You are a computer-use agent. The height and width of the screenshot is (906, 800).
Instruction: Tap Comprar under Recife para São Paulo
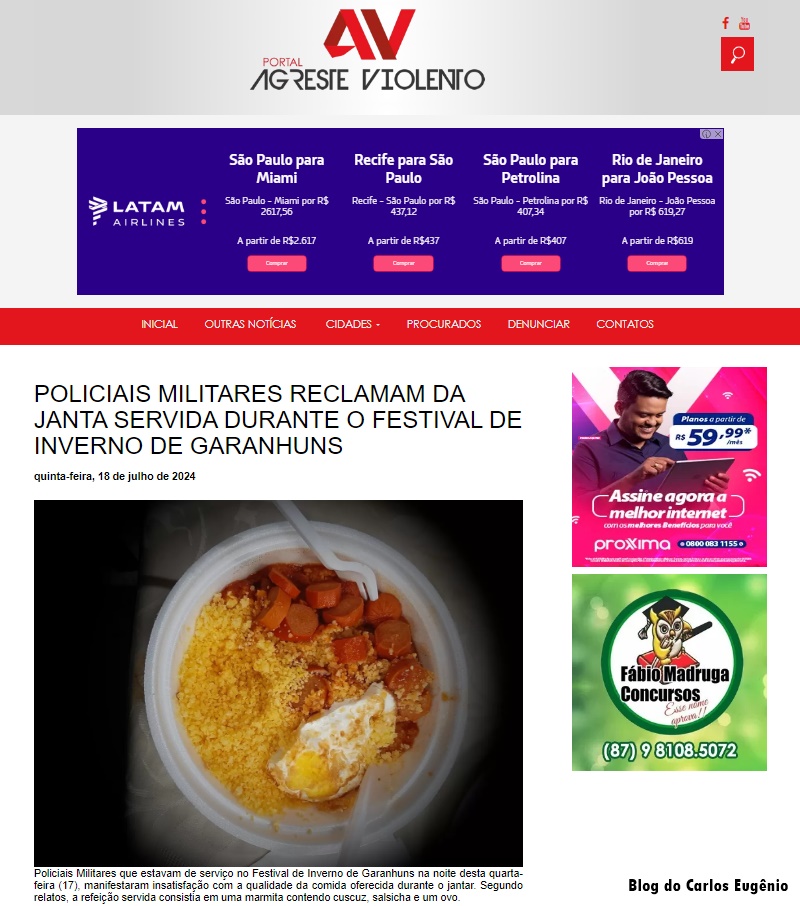tap(403, 264)
